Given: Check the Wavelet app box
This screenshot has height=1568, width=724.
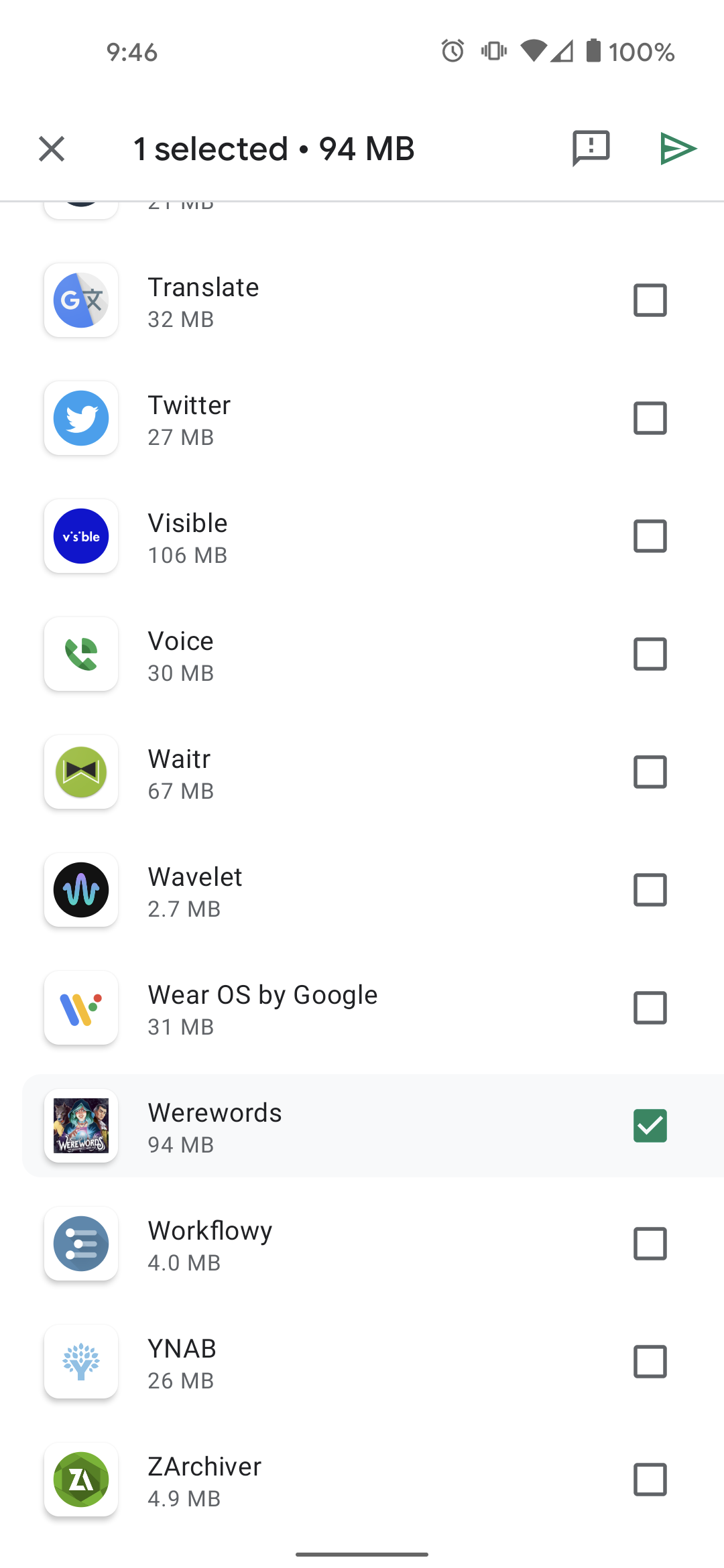Looking at the screenshot, I should [x=650, y=890].
